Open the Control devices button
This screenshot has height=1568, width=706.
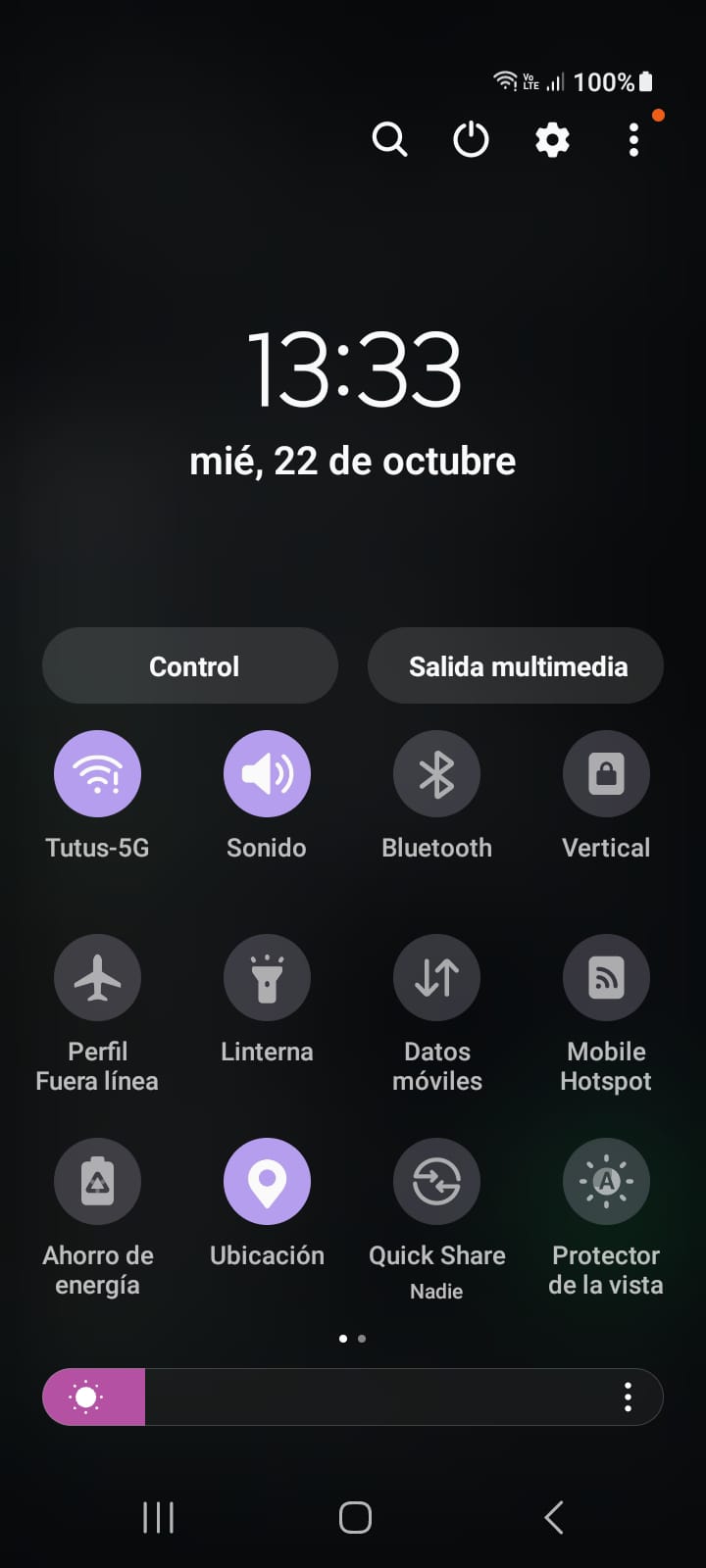coord(190,666)
